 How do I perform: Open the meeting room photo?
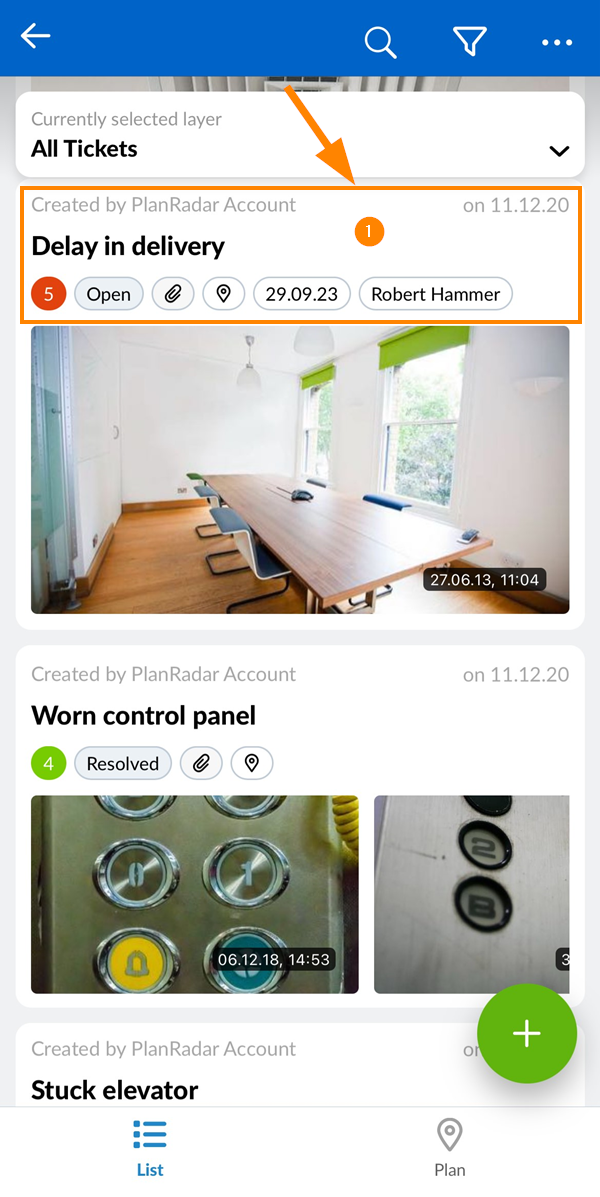(x=300, y=470)
